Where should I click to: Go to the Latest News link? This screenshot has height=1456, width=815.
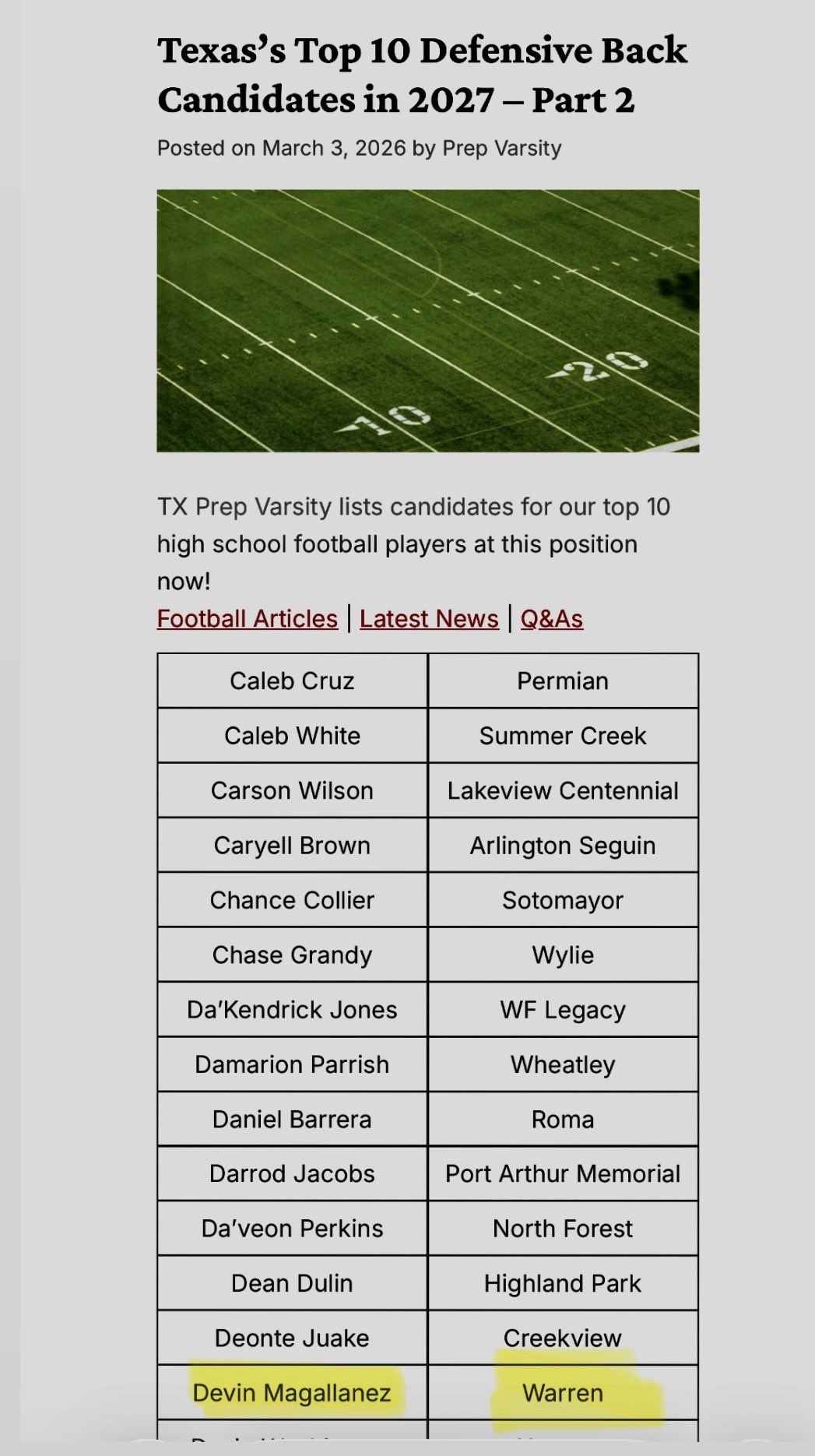(429, 619)
